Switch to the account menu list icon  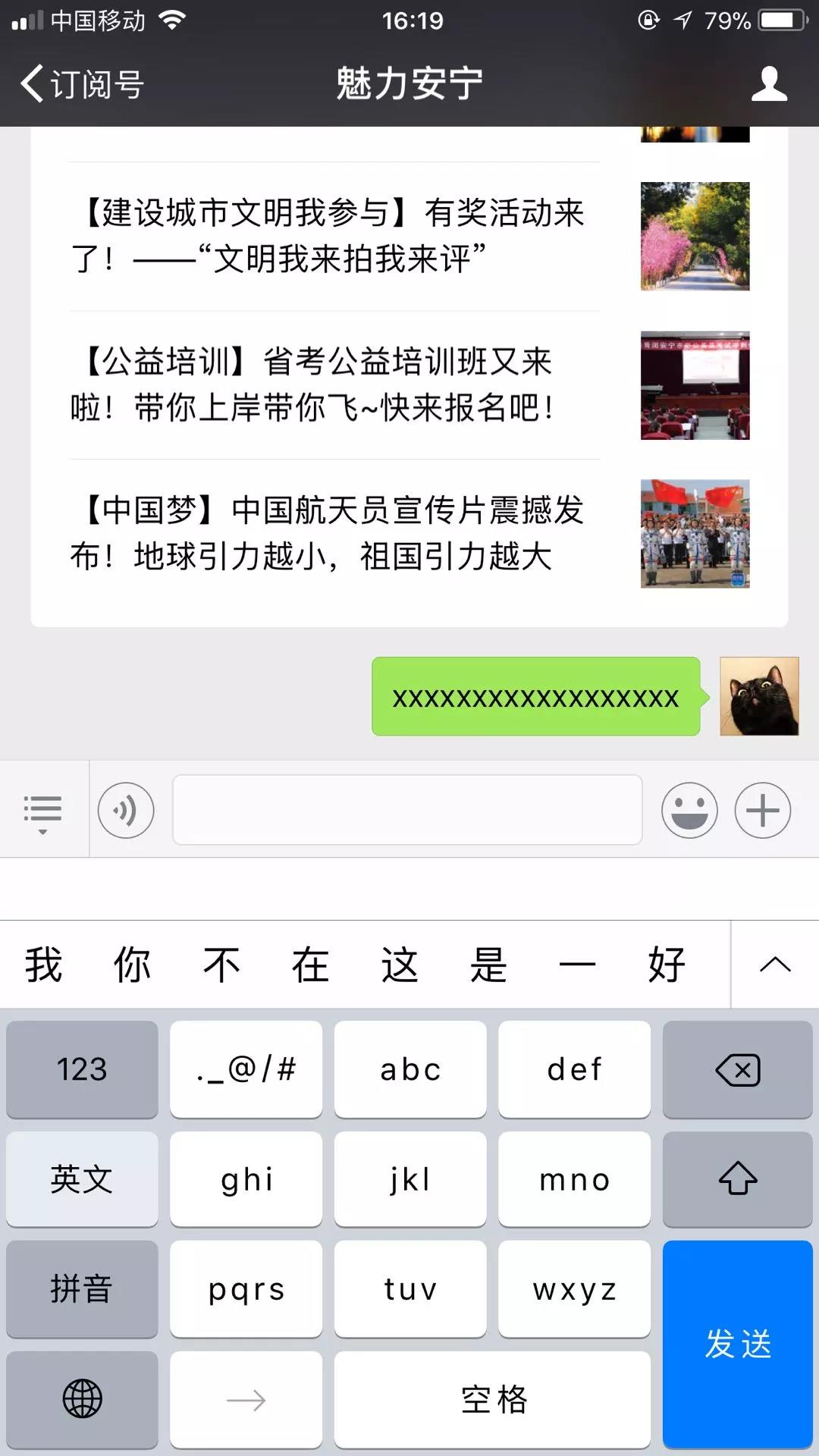tap(42, 811)
